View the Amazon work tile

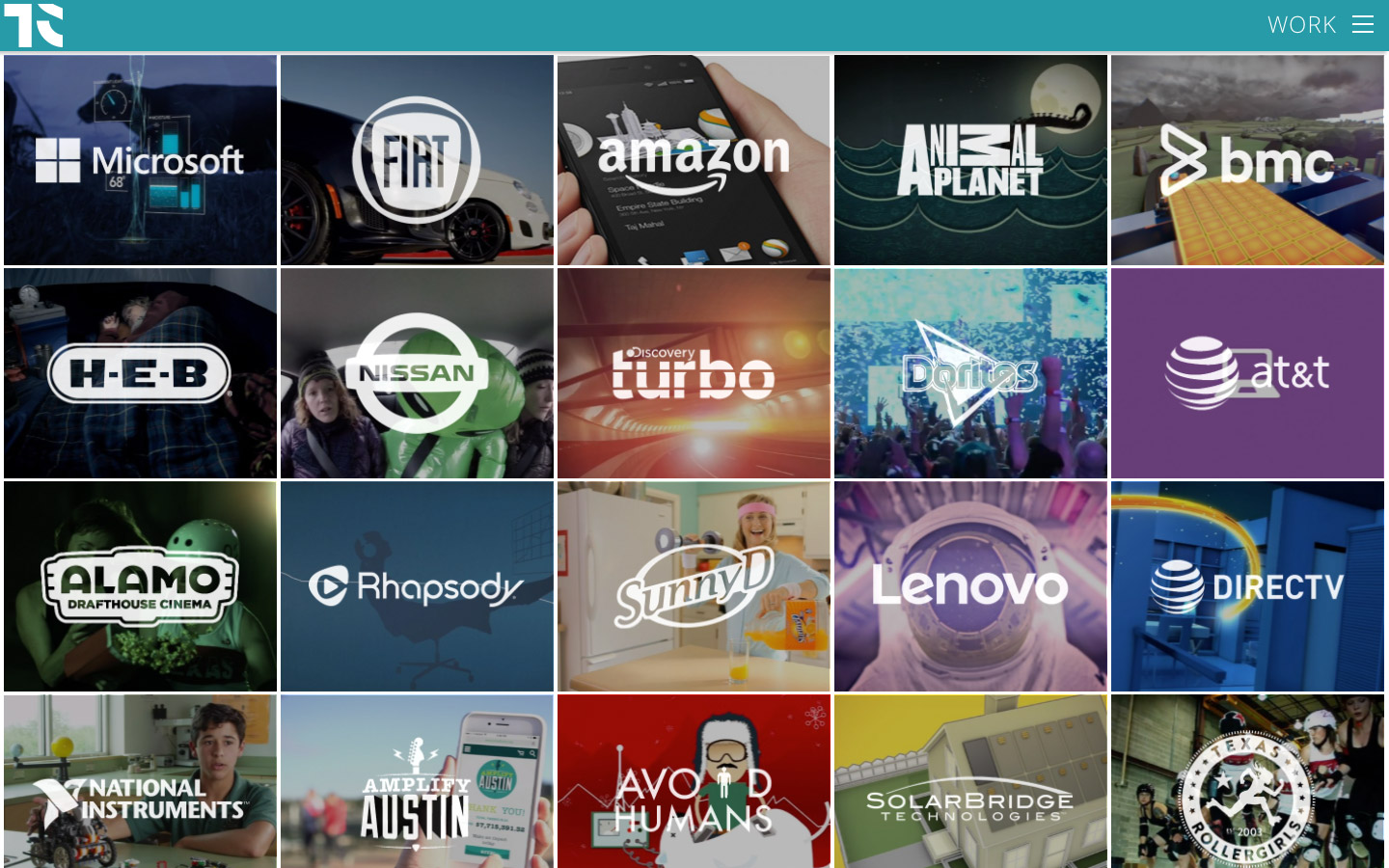694,160
